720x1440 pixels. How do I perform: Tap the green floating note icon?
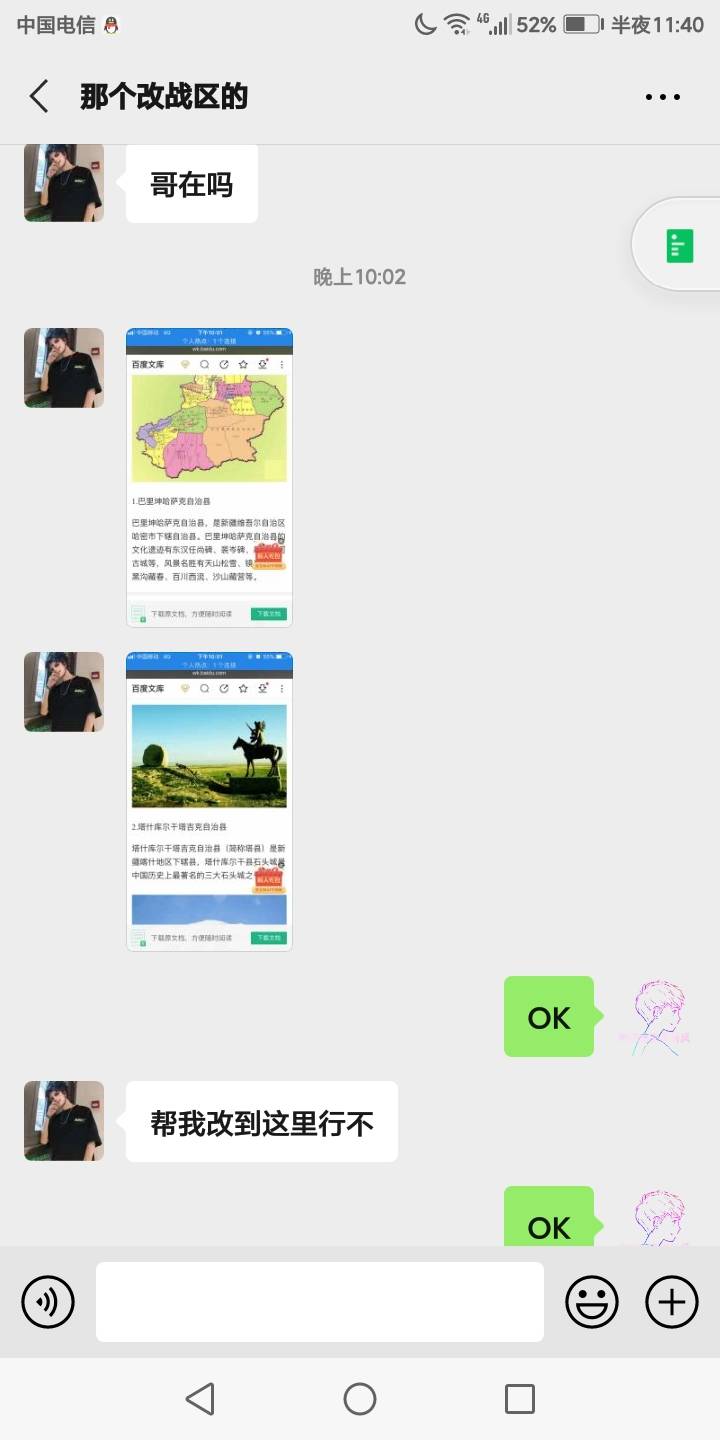click(680, 245)
